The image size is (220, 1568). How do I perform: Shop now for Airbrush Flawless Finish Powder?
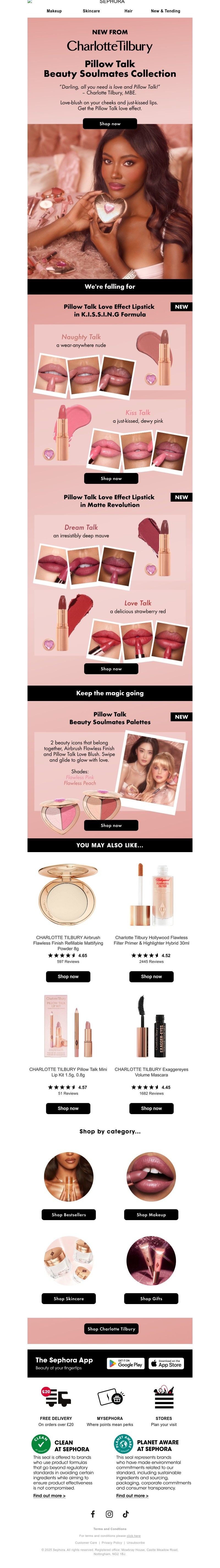click(68, 976)
